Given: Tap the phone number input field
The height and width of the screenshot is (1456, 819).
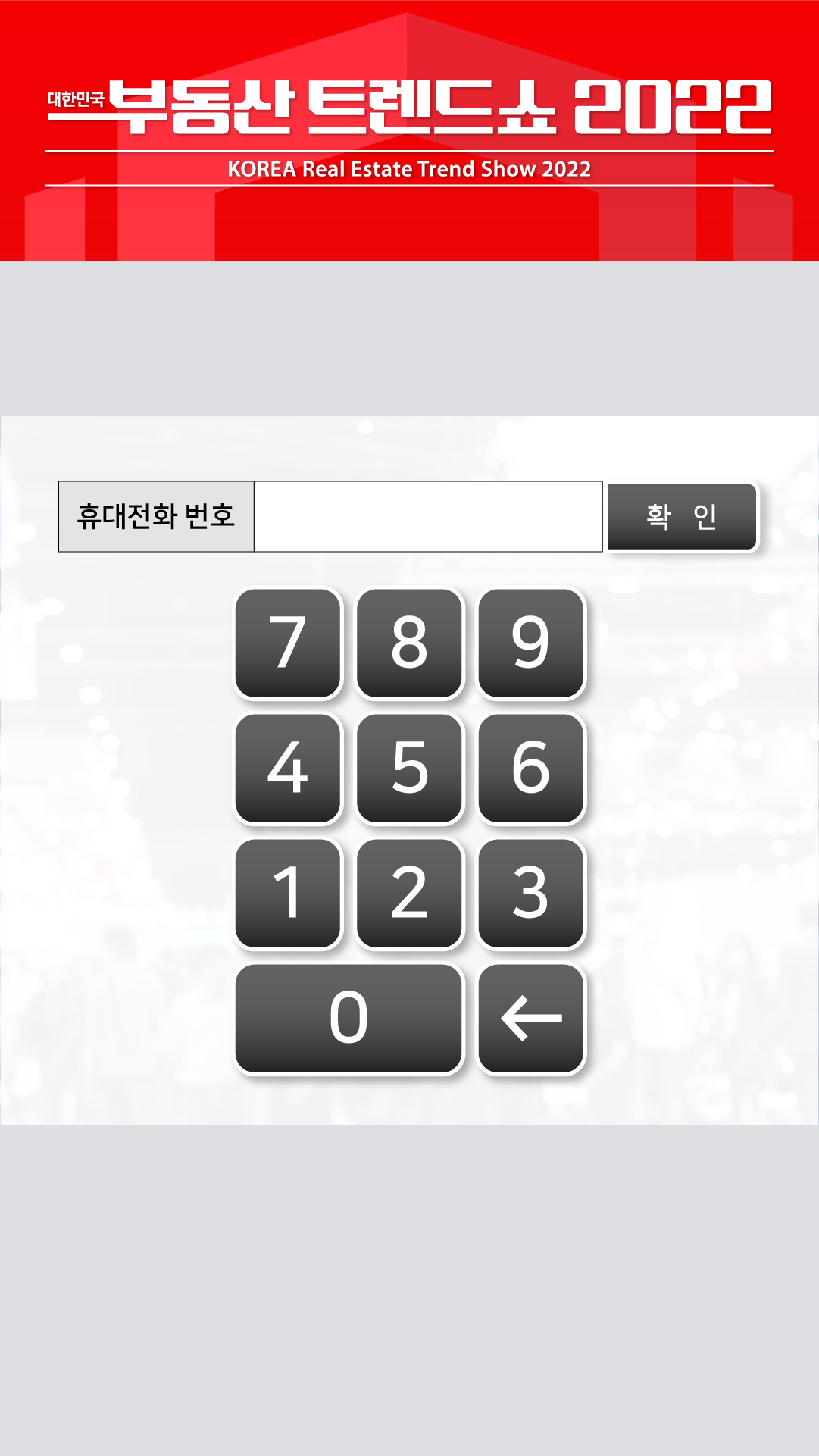Looking at the screenshot, I should 428,516.
